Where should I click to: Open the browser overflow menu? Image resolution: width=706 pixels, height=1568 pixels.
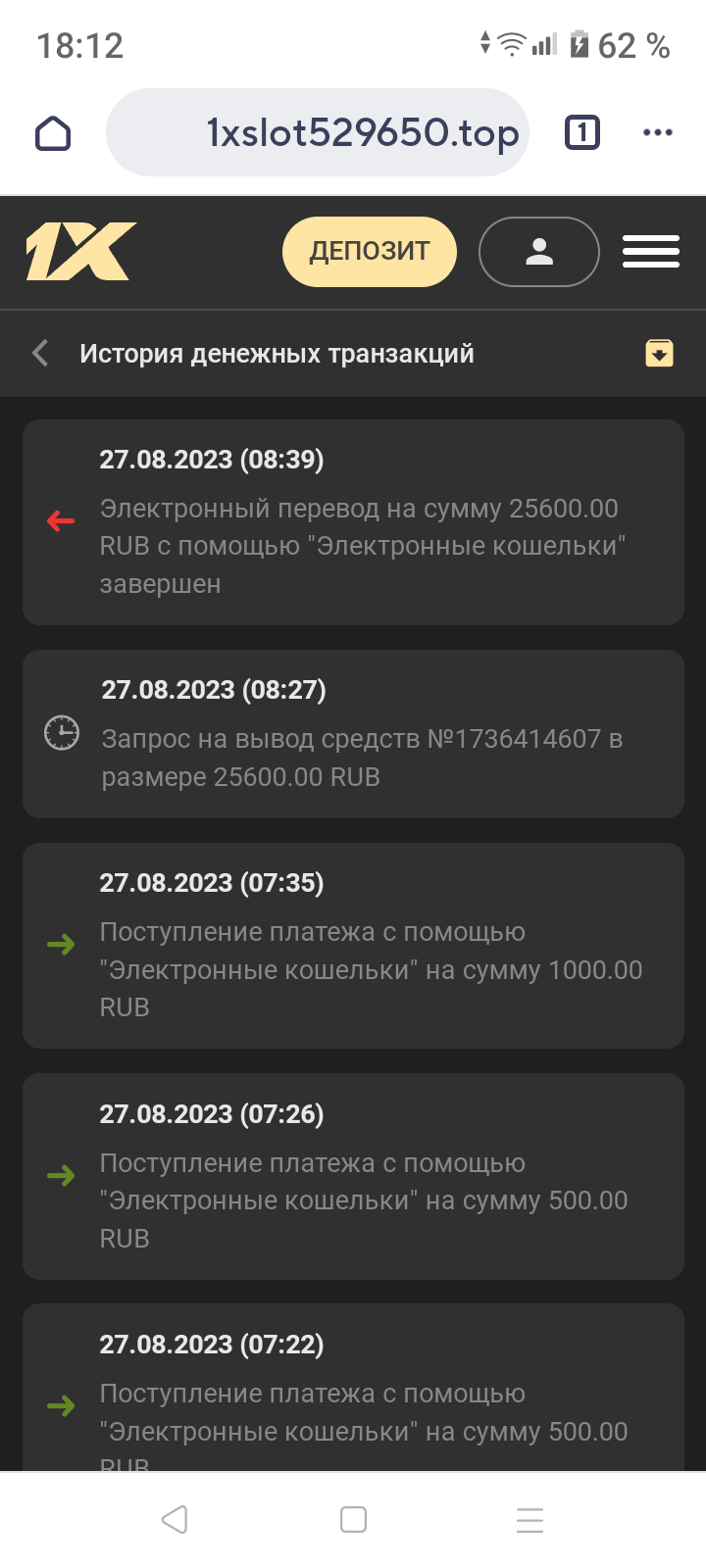657,132
